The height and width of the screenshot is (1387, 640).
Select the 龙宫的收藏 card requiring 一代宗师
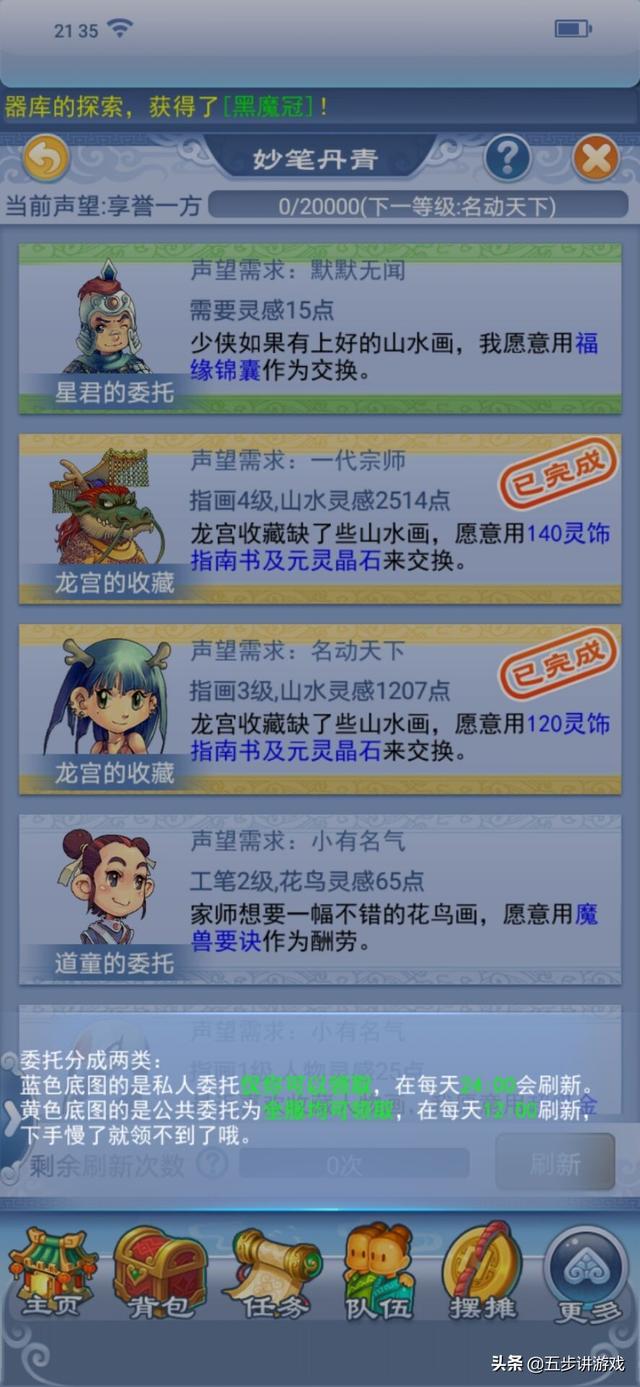[320, 519]
